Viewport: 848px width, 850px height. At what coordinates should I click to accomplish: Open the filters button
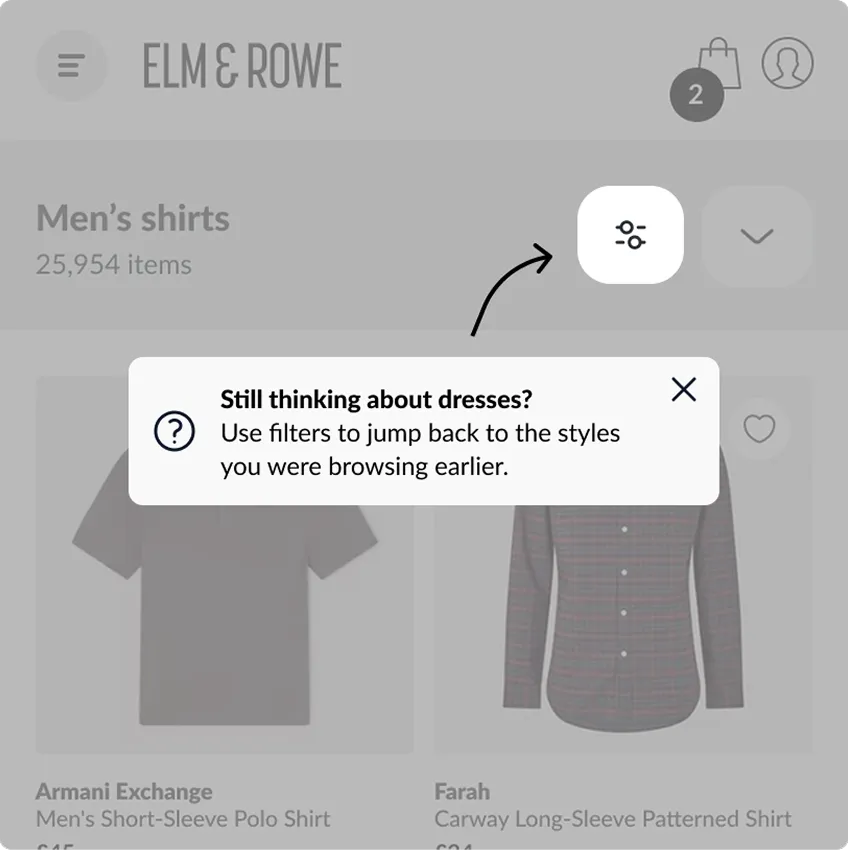coord(630,235)
